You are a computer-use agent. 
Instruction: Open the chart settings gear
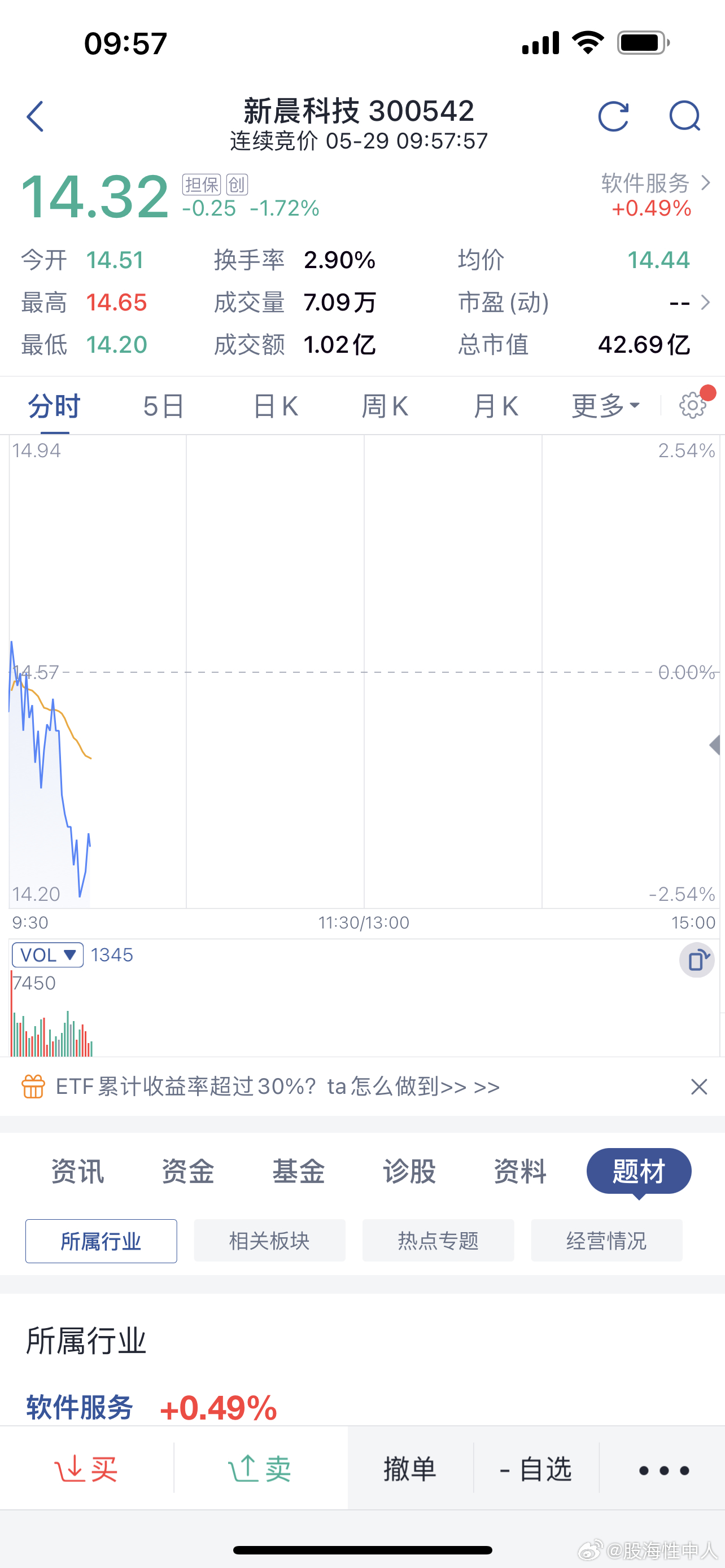point(692,405)
